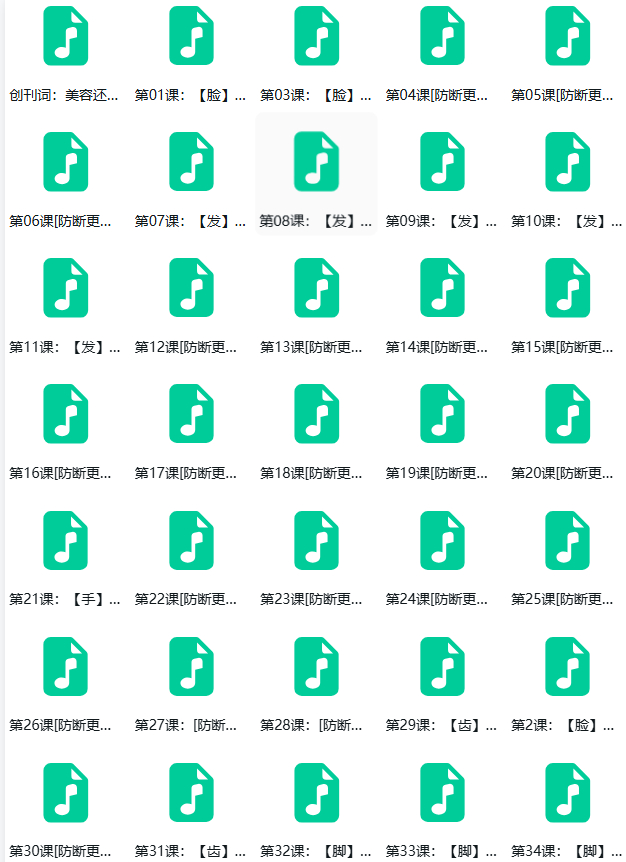Open the 第34课【脚】 audio file
The height and width of the screenshot is (862, 626).
click(x=567, y=792)
